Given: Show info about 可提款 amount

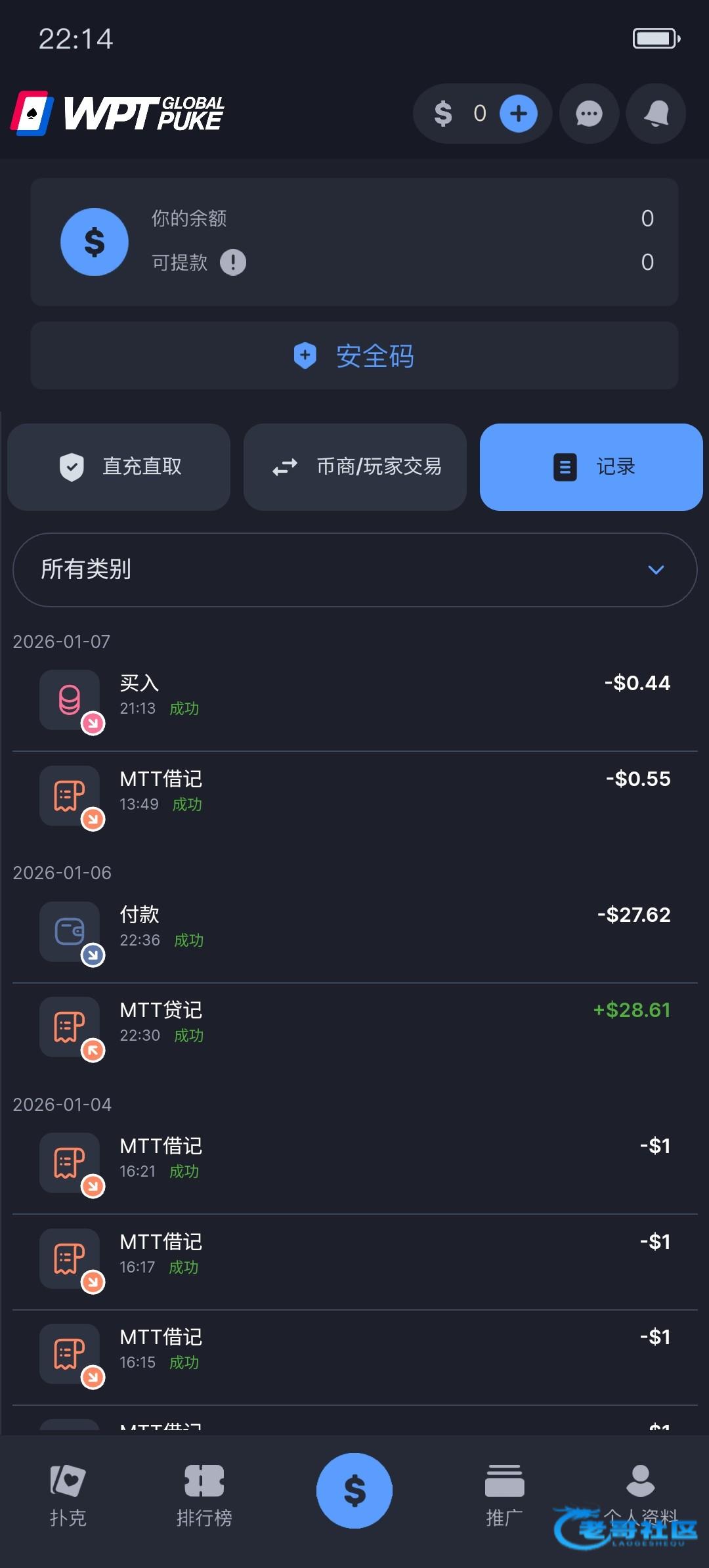Looking at the screenshot, I should coord(233,263).
